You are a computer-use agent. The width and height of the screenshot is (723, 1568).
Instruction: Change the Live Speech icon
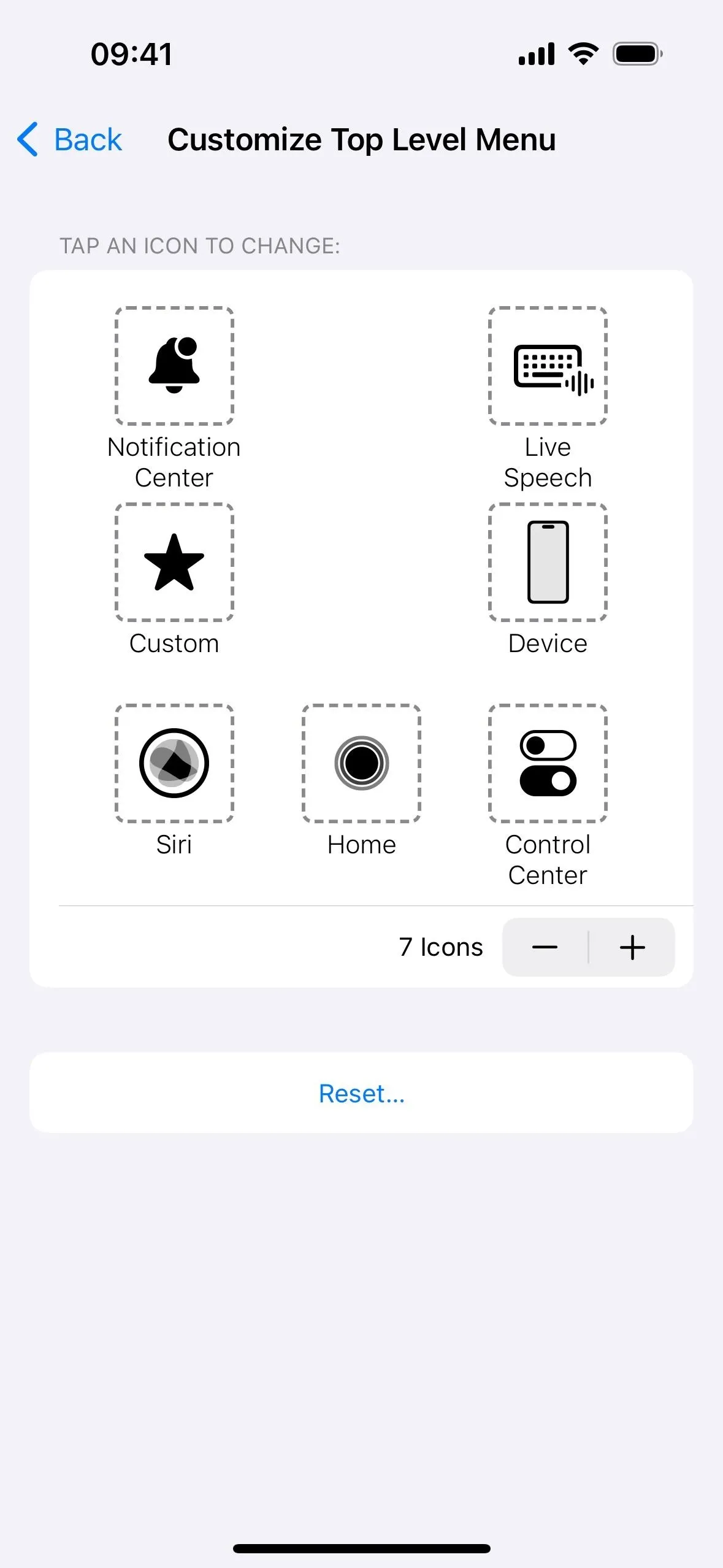tap(548, 366)
